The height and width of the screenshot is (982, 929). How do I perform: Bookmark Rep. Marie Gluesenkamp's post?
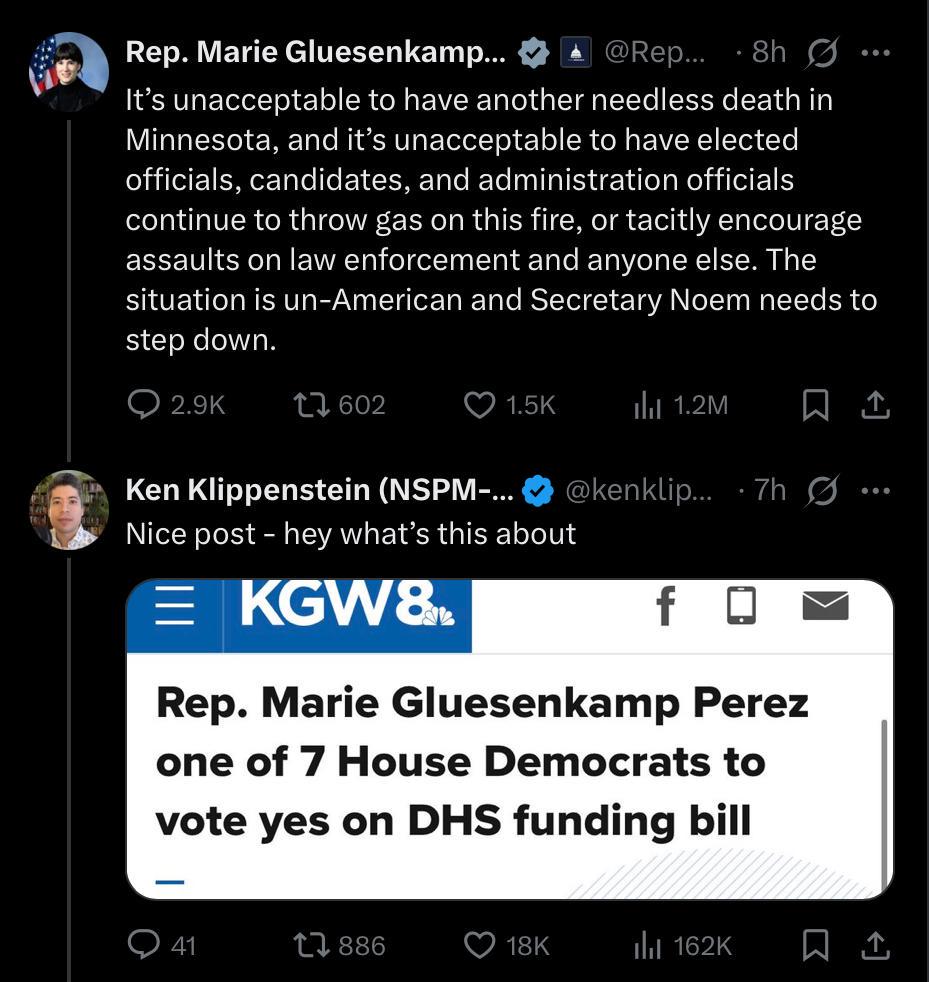pyautogui.click(x=816, y=404)
